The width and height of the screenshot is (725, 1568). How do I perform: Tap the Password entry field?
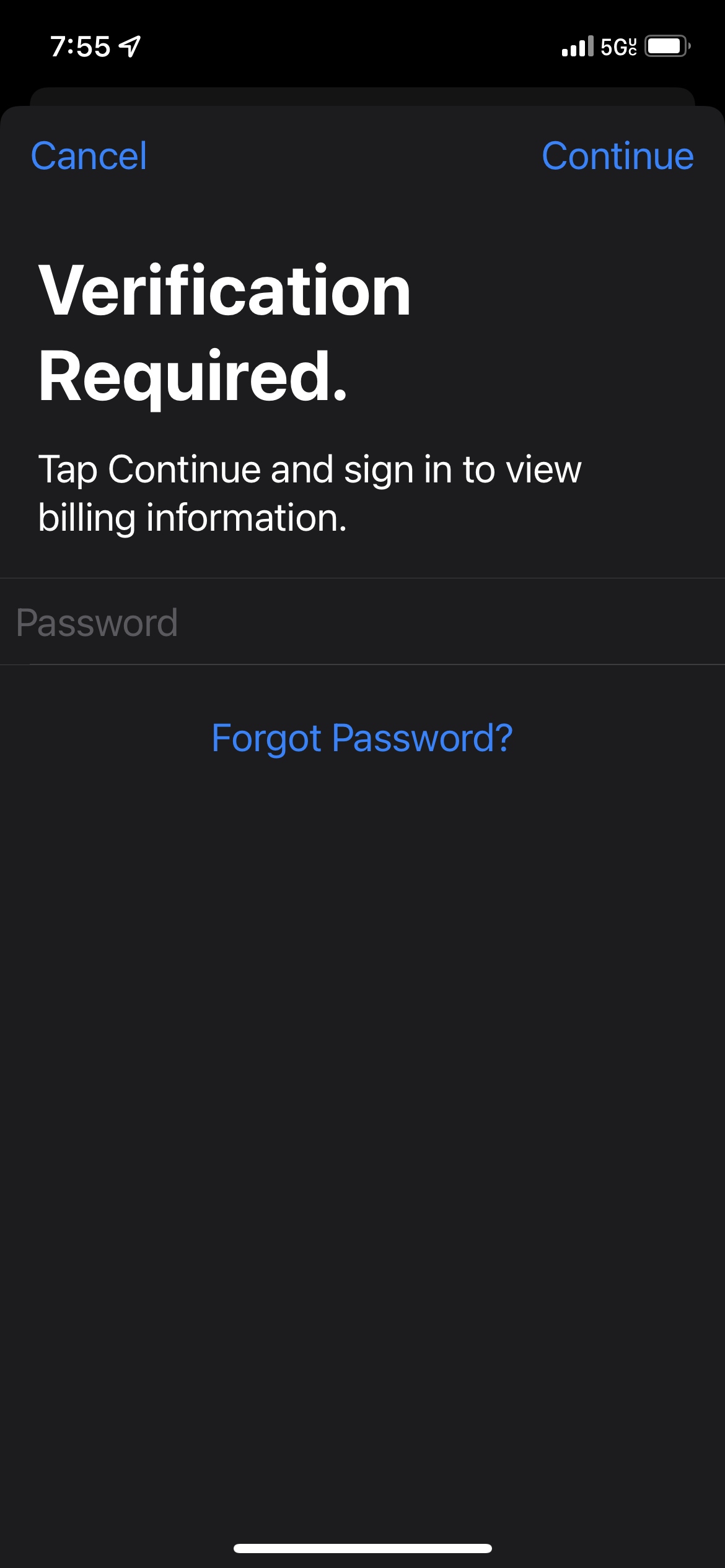point(362,621)
